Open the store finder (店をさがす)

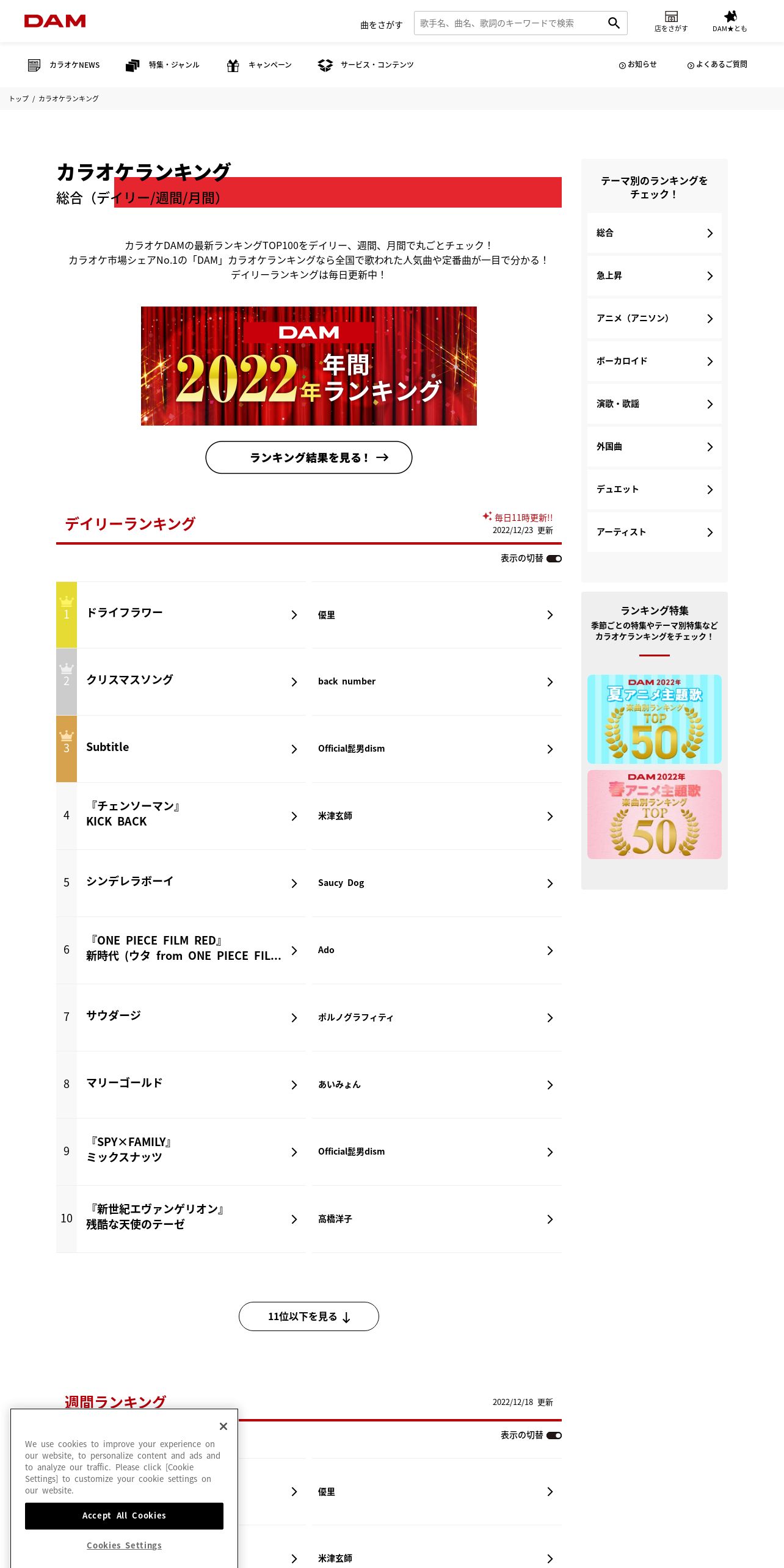tap(671, 21)
